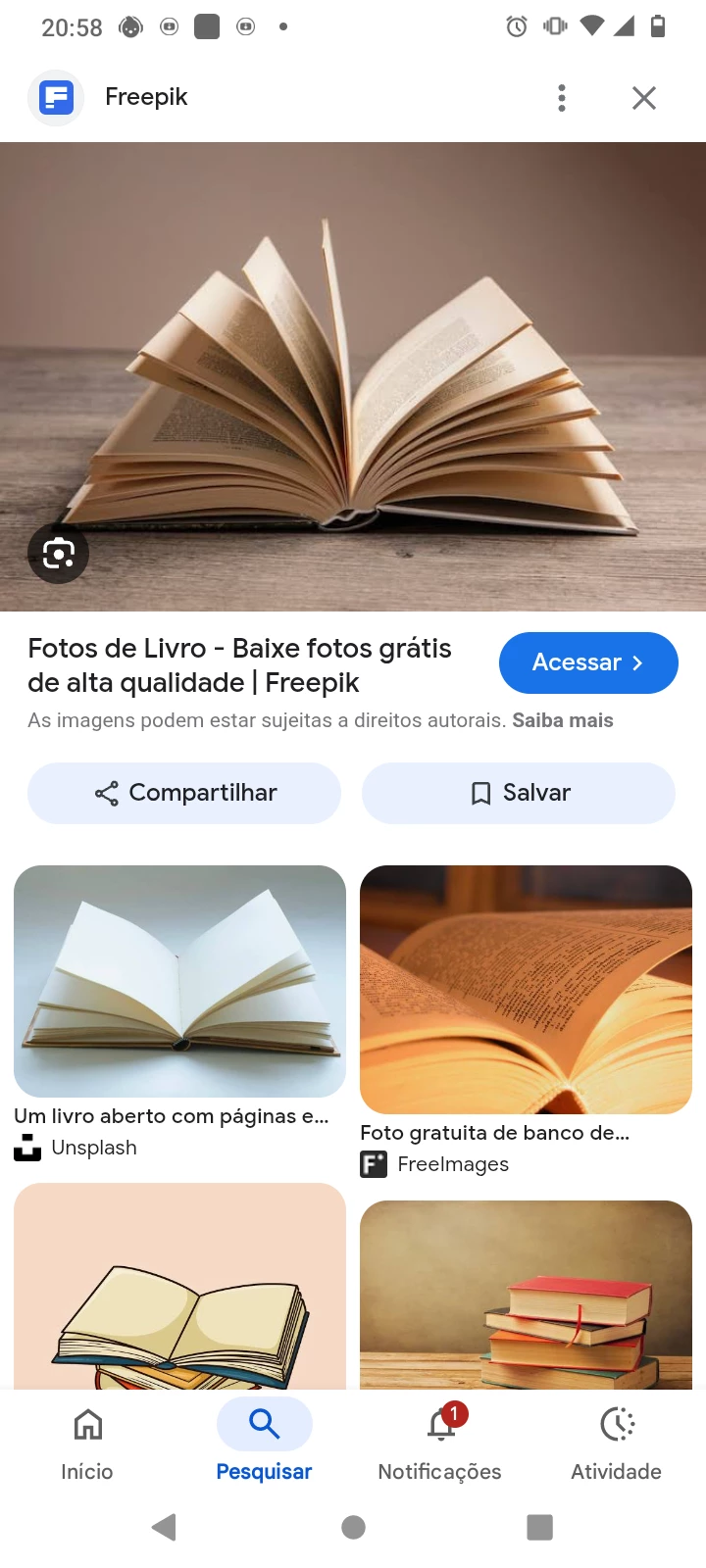View the FreeImages book photo
Image resolution: width=706 pixels, height=1568 pixels.
tap(526, 990)
